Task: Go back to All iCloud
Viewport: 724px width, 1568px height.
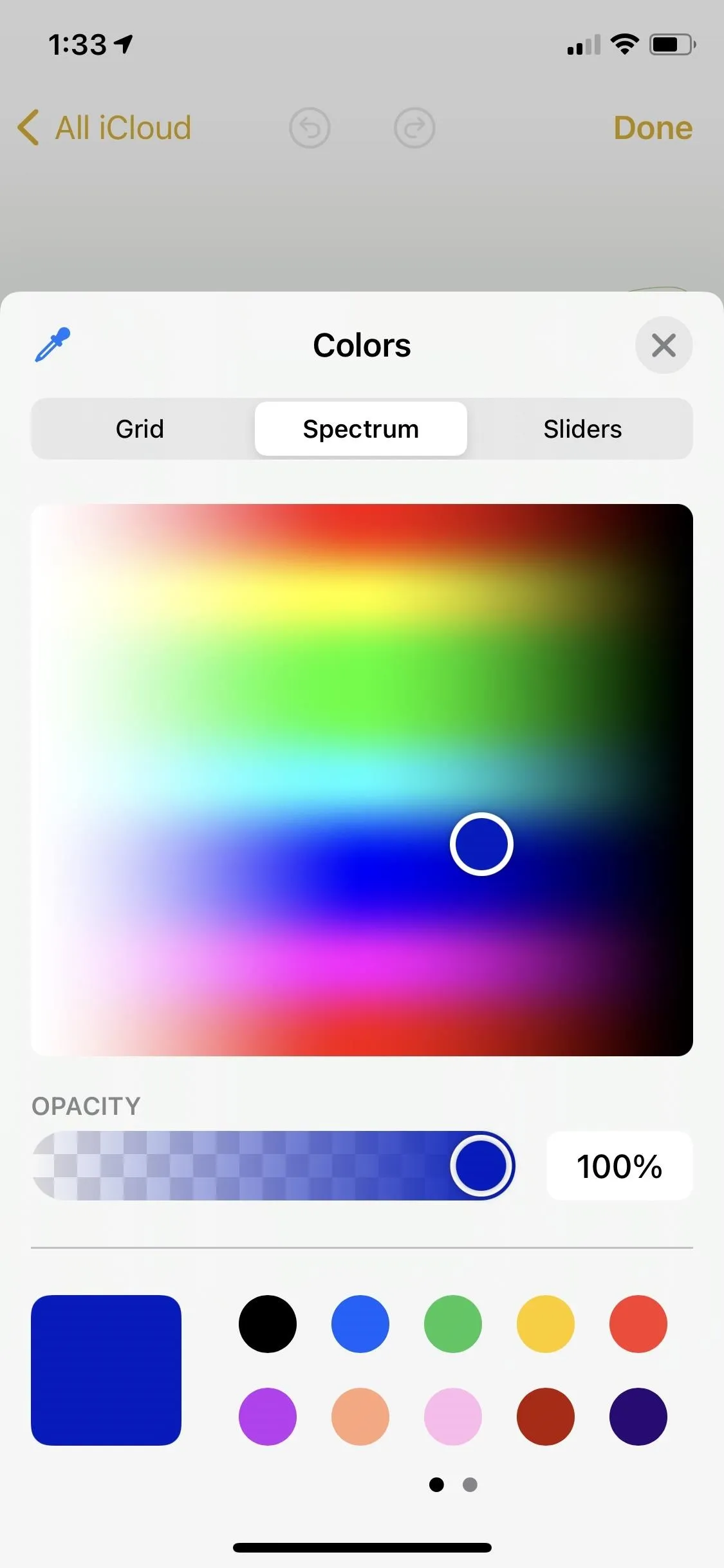Action: (104, 127)
